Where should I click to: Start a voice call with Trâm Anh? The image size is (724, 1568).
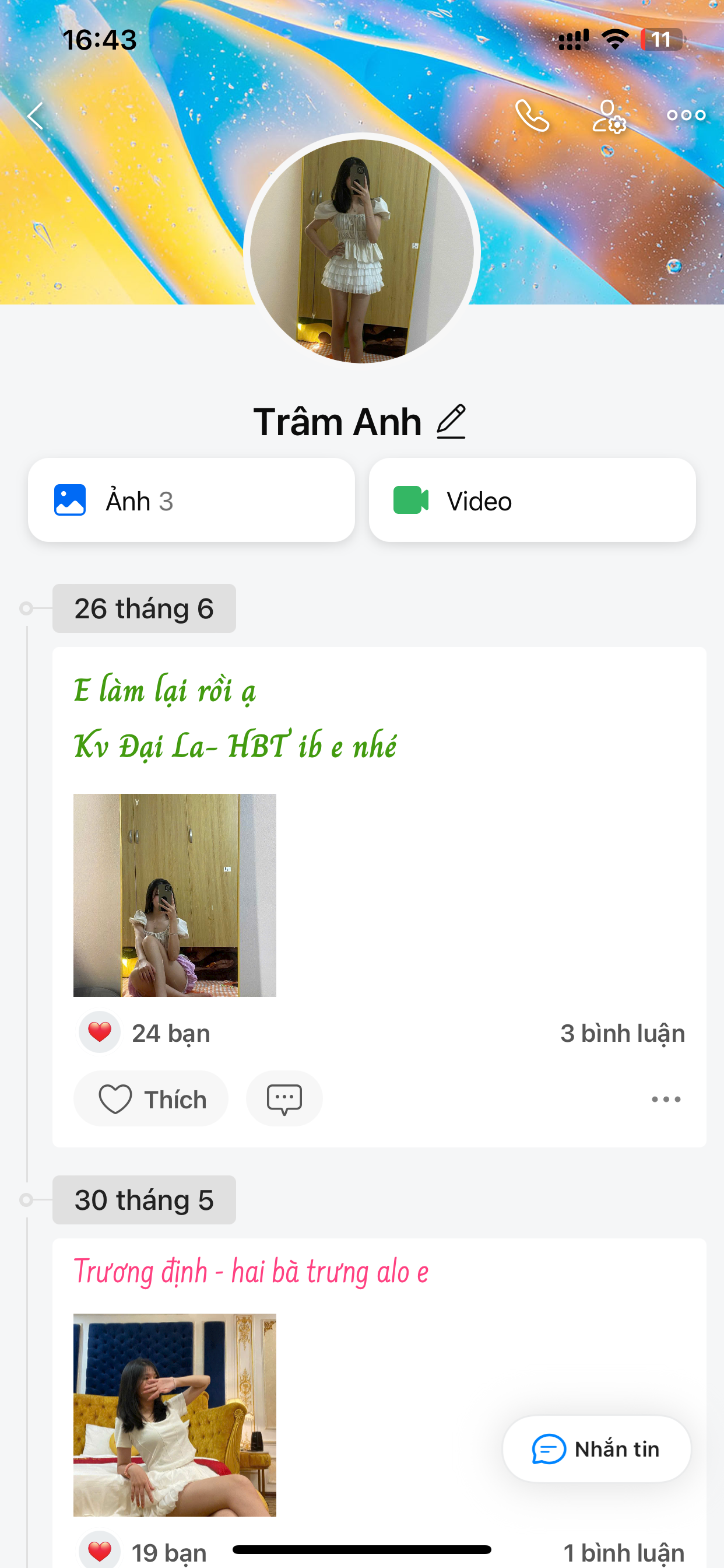[x=532, y=116]
